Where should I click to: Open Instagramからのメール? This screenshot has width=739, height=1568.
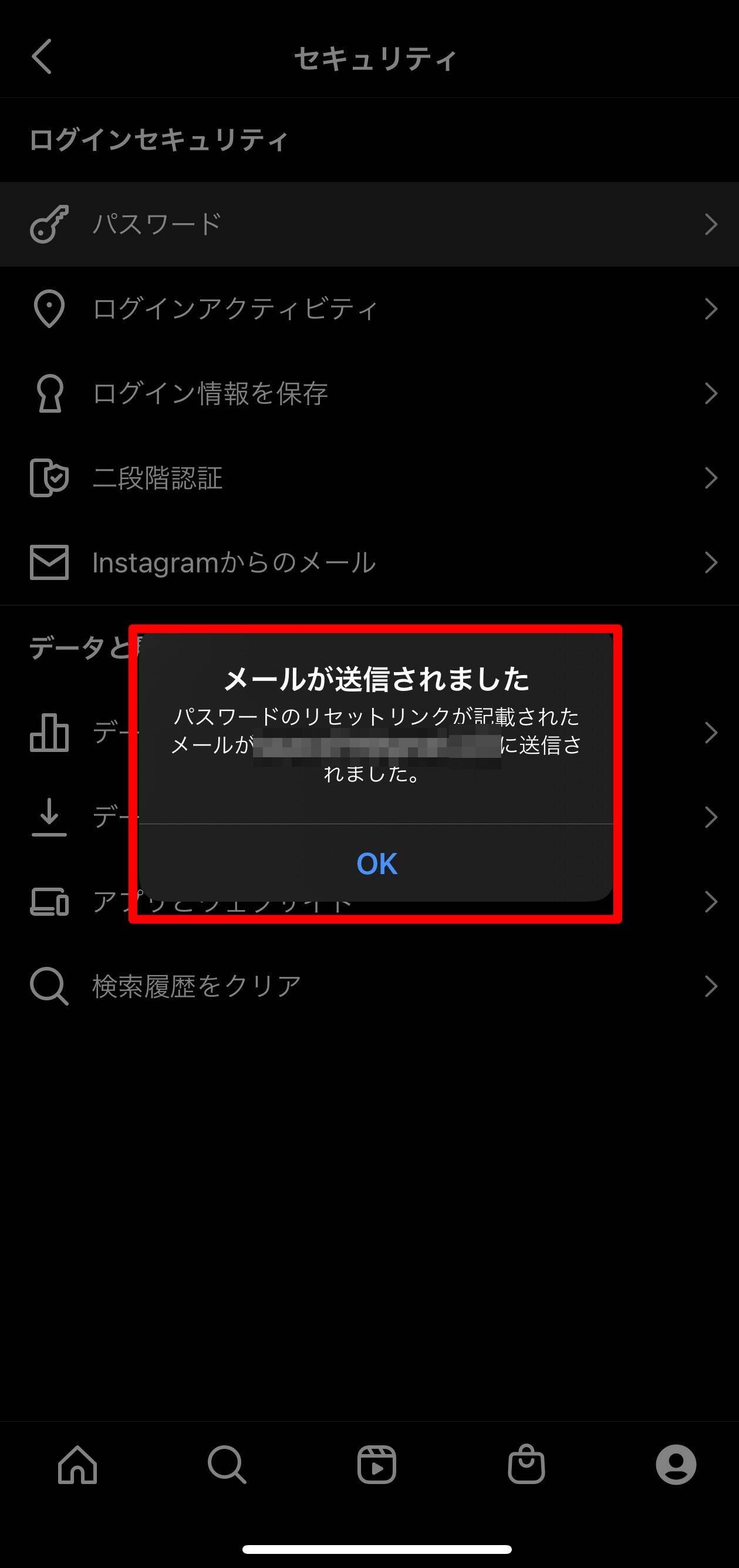point(369,562)
